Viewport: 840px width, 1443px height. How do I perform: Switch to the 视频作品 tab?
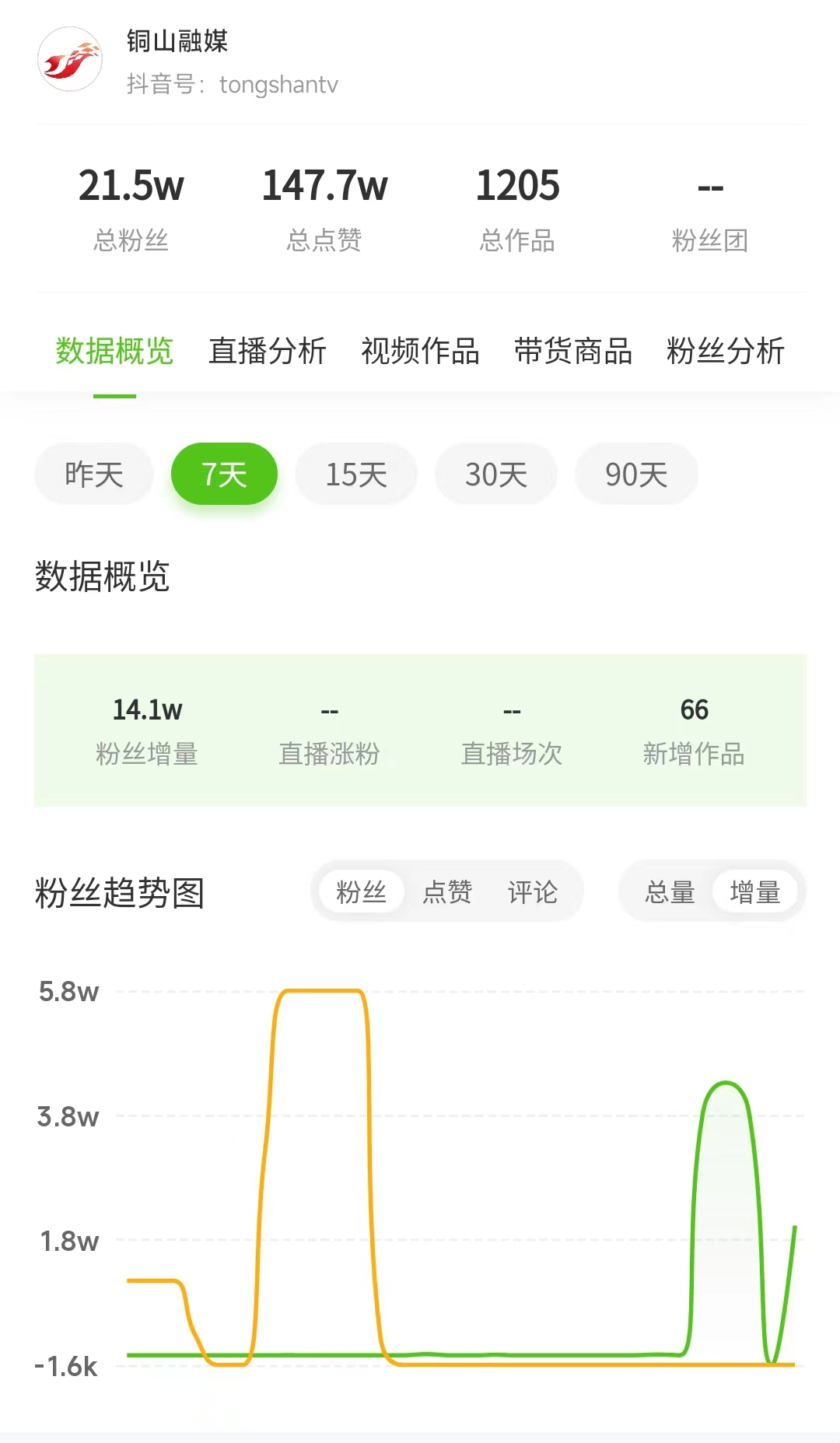pos(420,351)
